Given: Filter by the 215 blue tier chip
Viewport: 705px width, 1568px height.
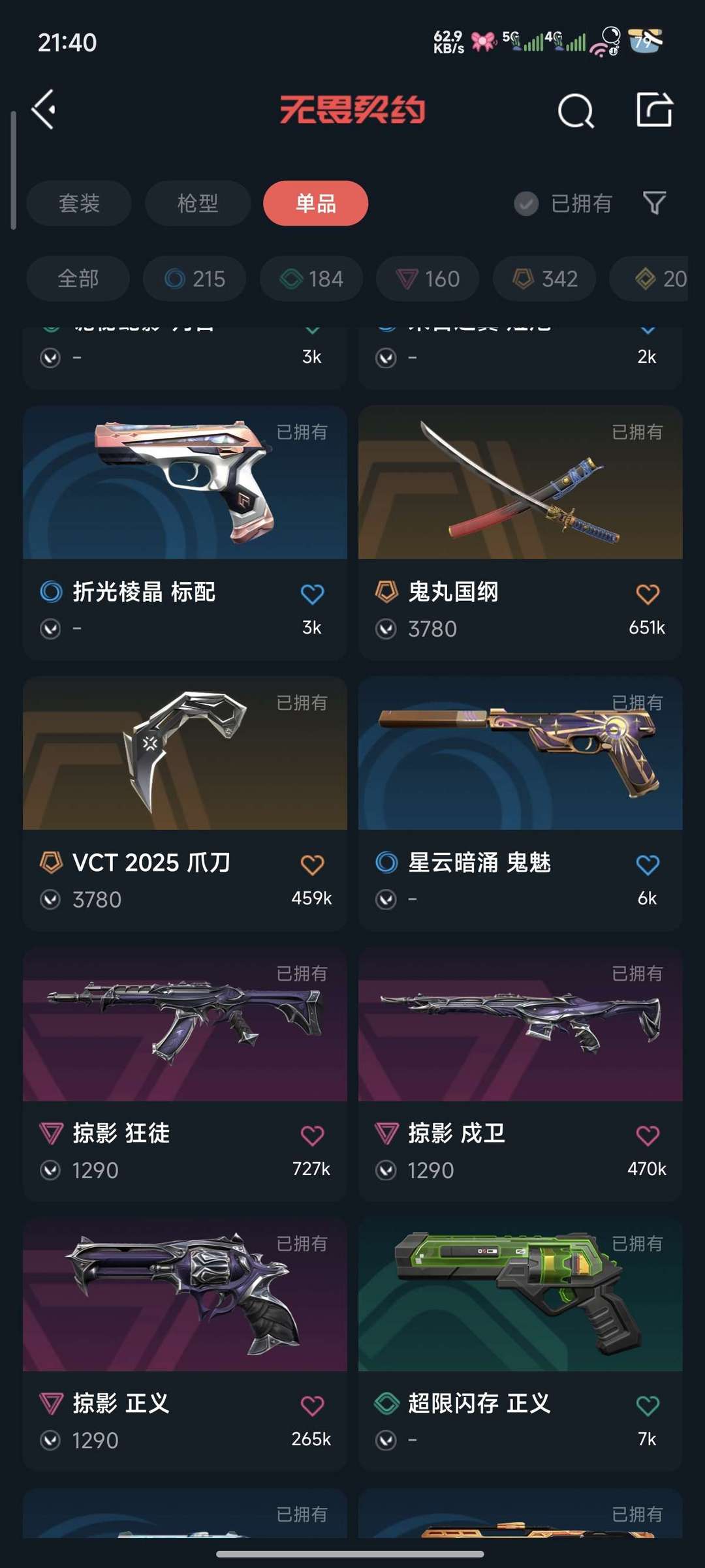Looking at the screenshot, I should pyautogui.click(x=195, y=279).
